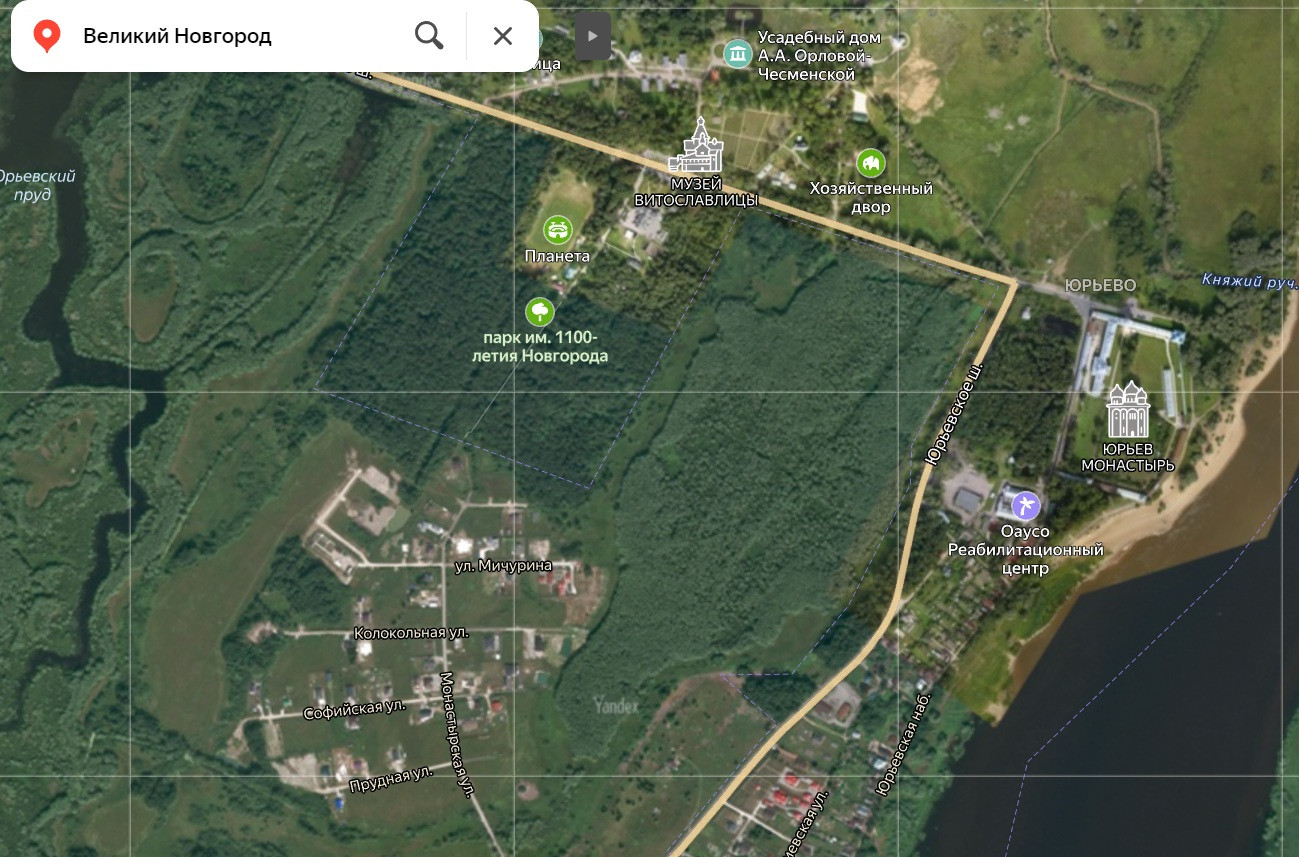Open the Усадебный дом Орловой-Чесменской marker
Screen dimensions: 1299x857
click(738, 53)
